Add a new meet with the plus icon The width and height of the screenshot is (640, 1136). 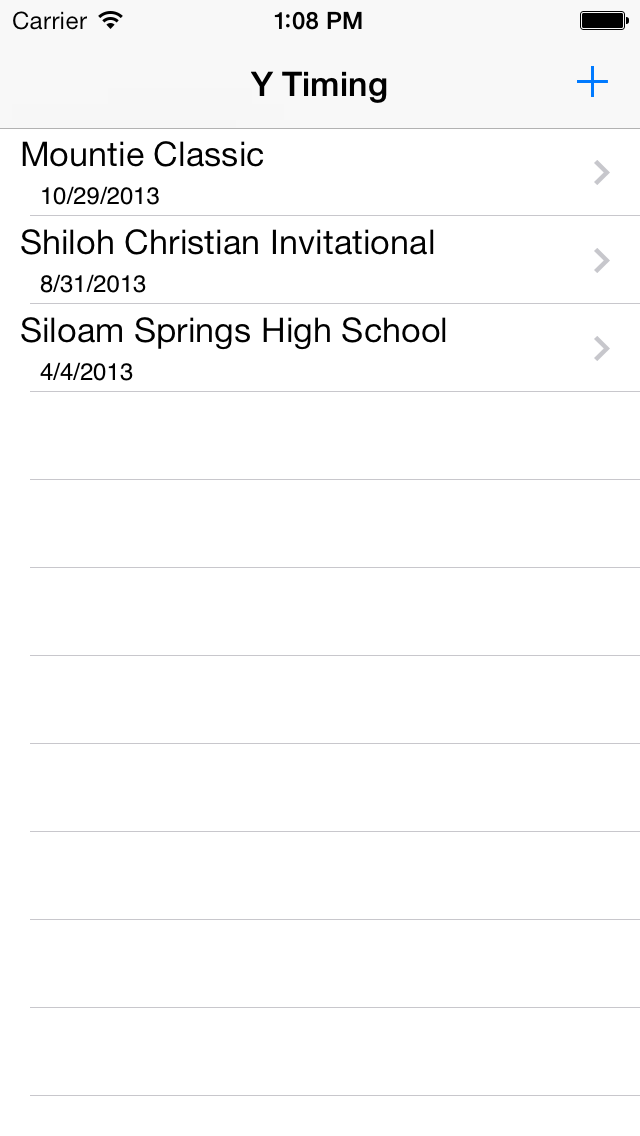592,83
